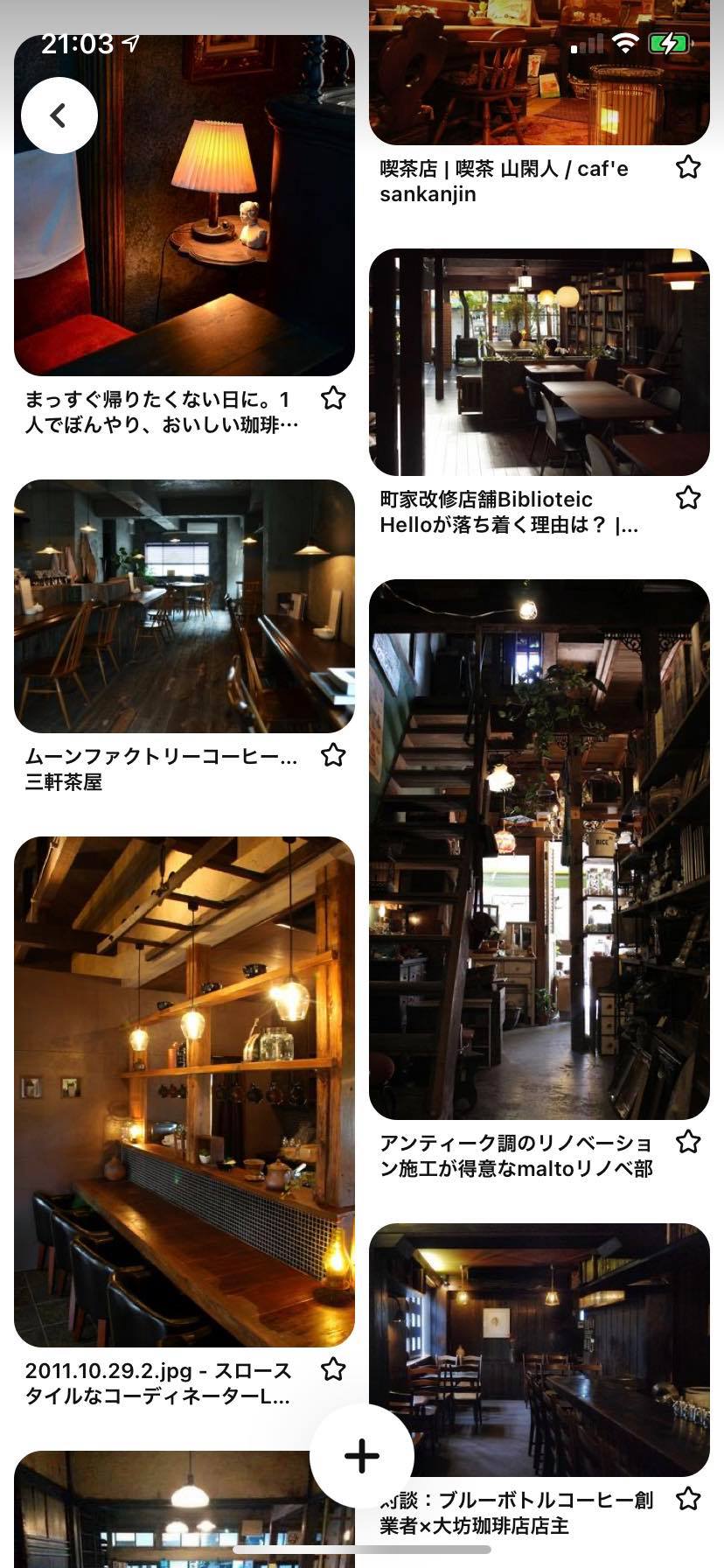Open the ブルーボトルコーヒー創業者 pin
724x1568 pixels.
click(540, 1347)
